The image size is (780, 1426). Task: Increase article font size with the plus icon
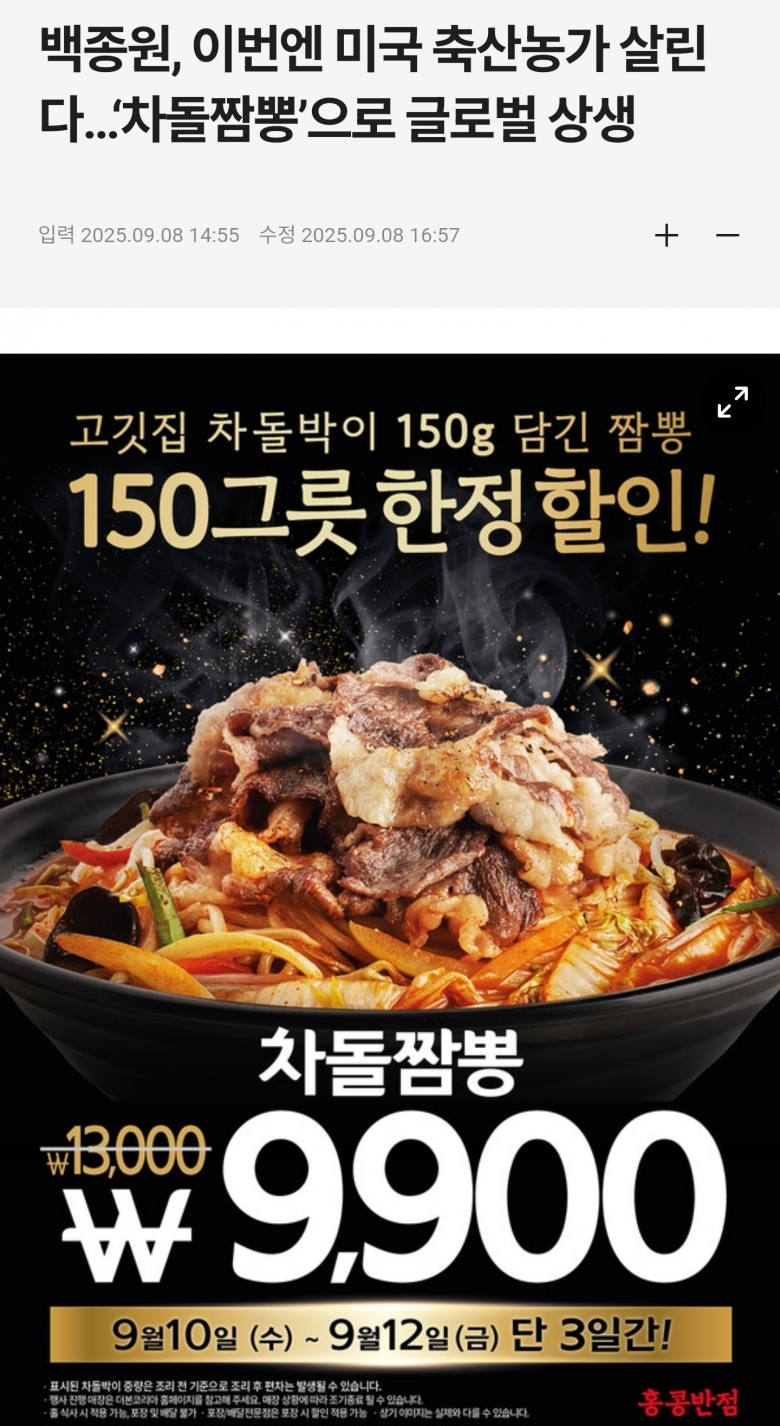tap(666, 236)
